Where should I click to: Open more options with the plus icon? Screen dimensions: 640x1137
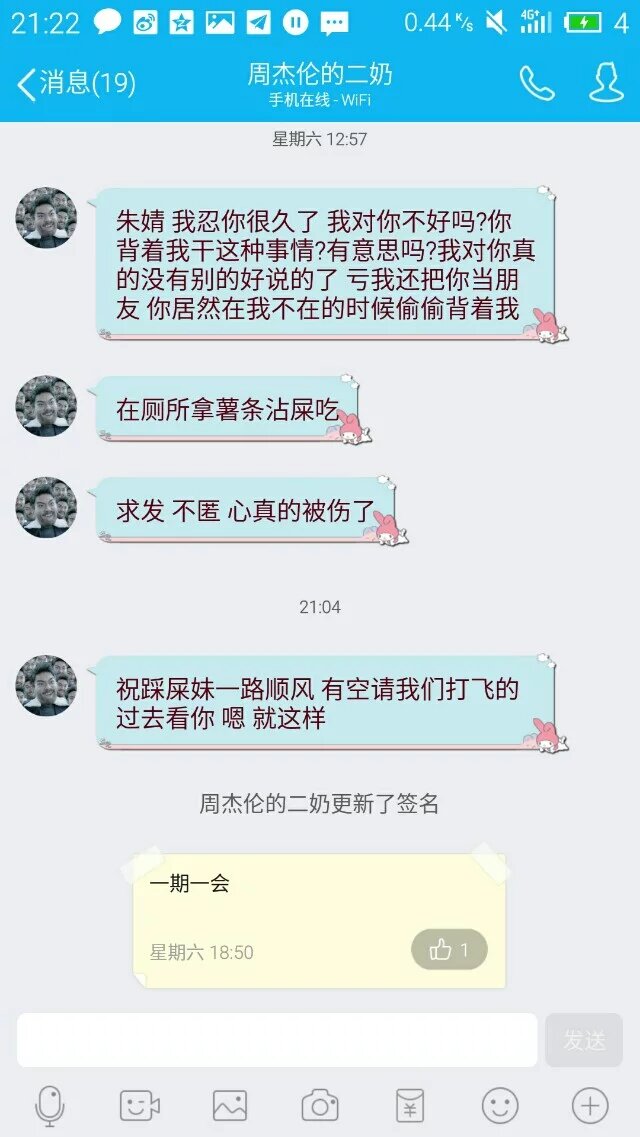[590, 1105]
